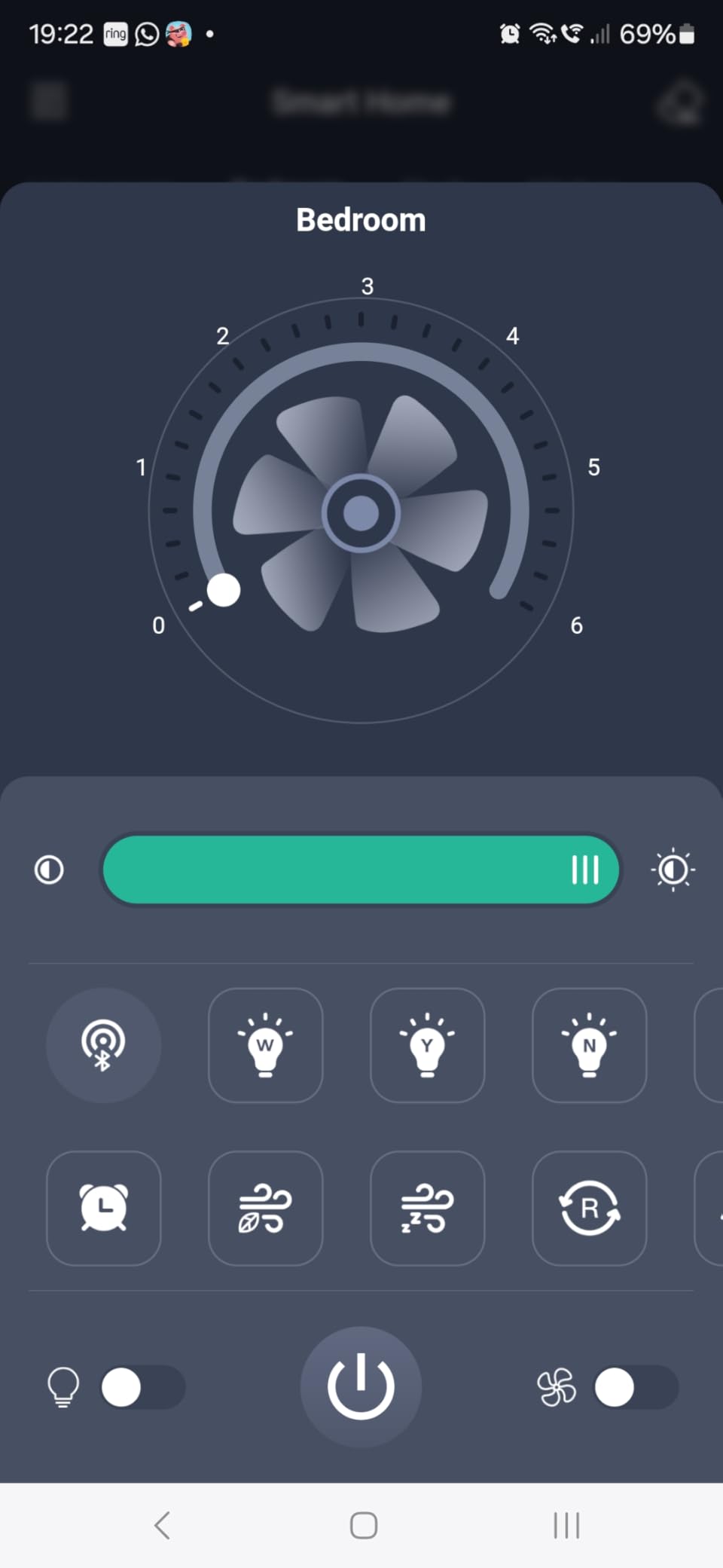723x1568 pixels.
Task: Toggle the fan switch
Action: pos(636,1387)
